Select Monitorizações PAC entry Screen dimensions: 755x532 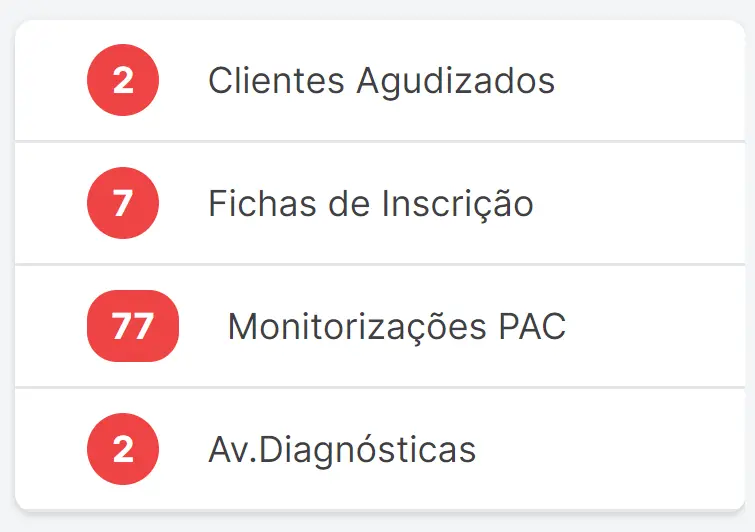(x=396, y=327)
